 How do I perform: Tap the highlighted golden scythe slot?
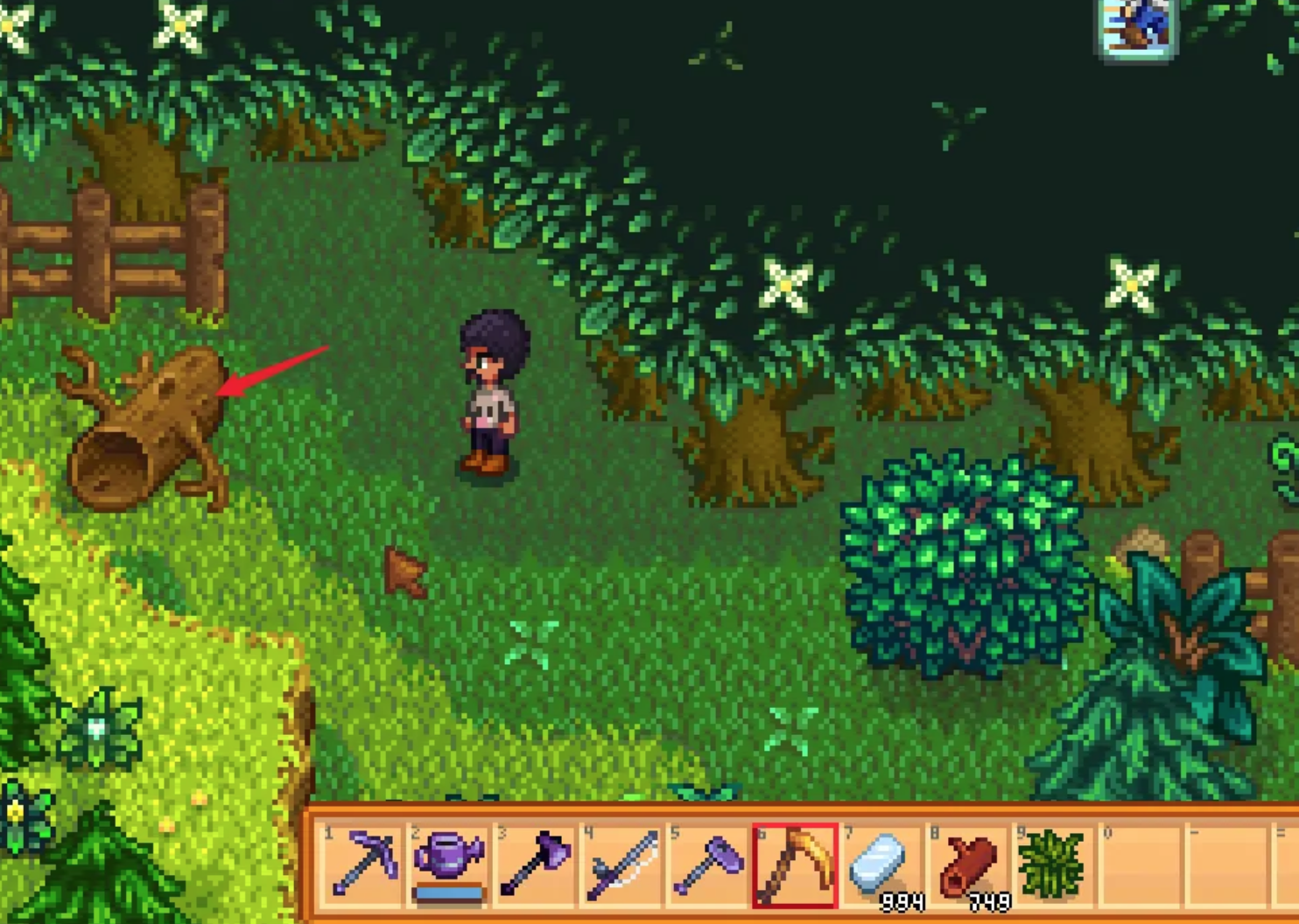click(795, 864)
